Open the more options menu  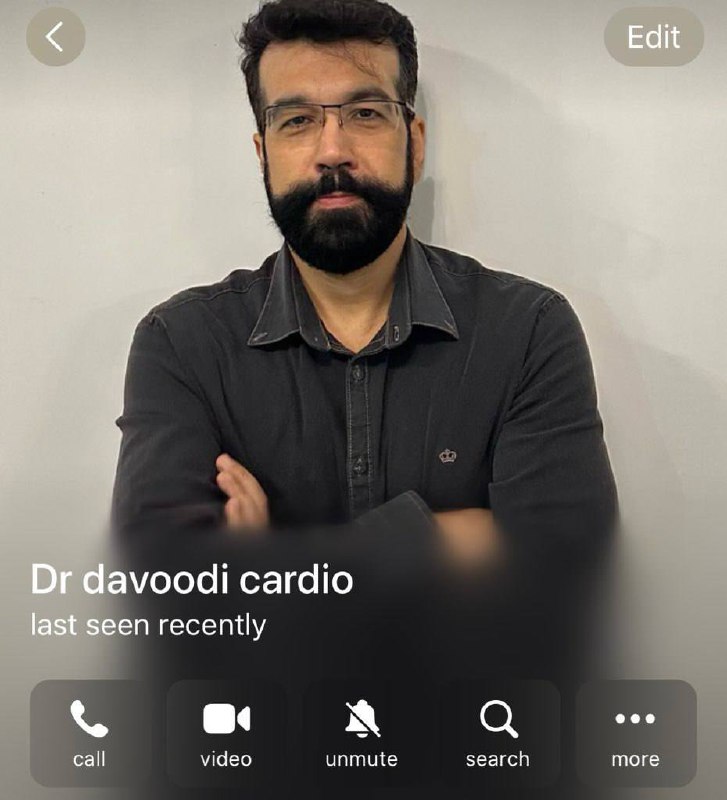click(635, 733)
